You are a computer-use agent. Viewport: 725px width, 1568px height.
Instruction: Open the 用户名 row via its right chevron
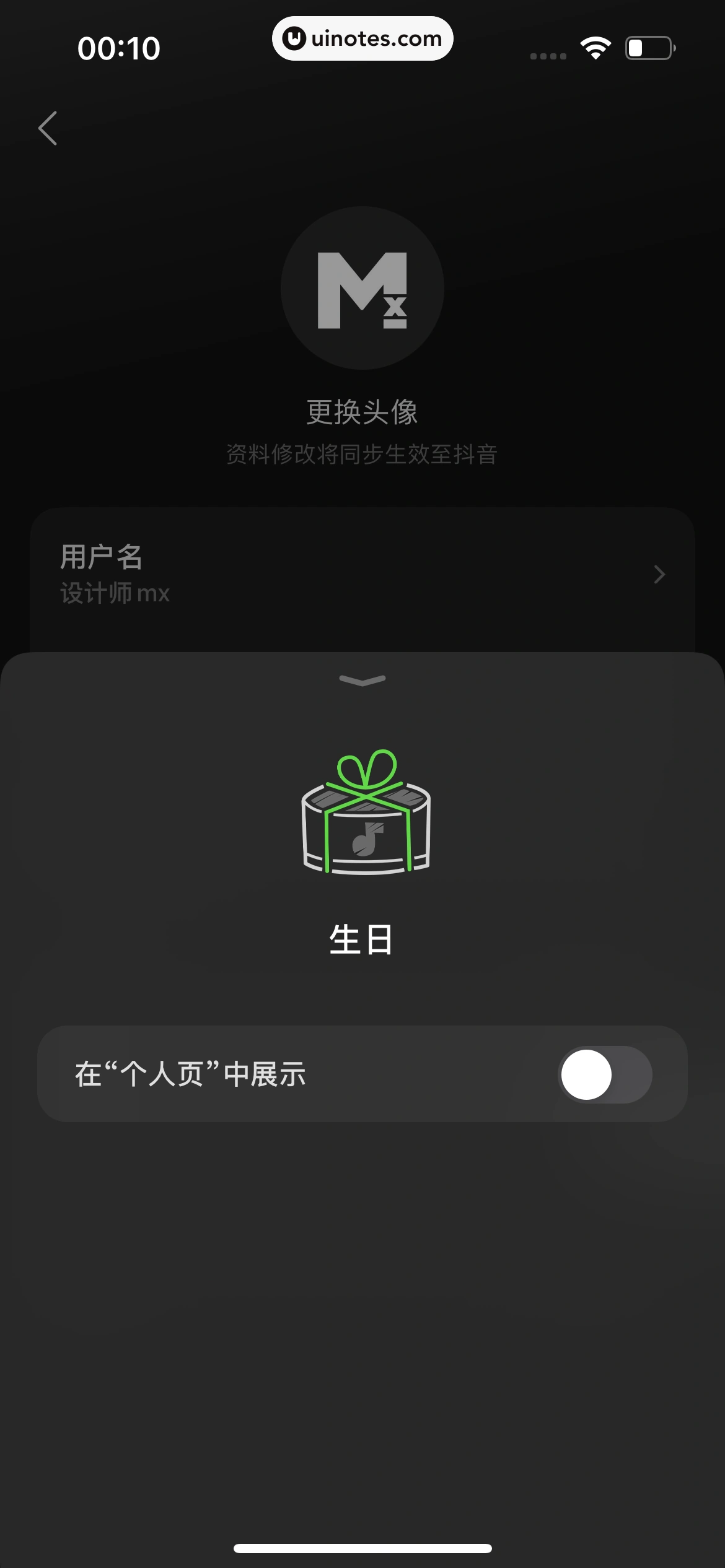pos(659,575)
